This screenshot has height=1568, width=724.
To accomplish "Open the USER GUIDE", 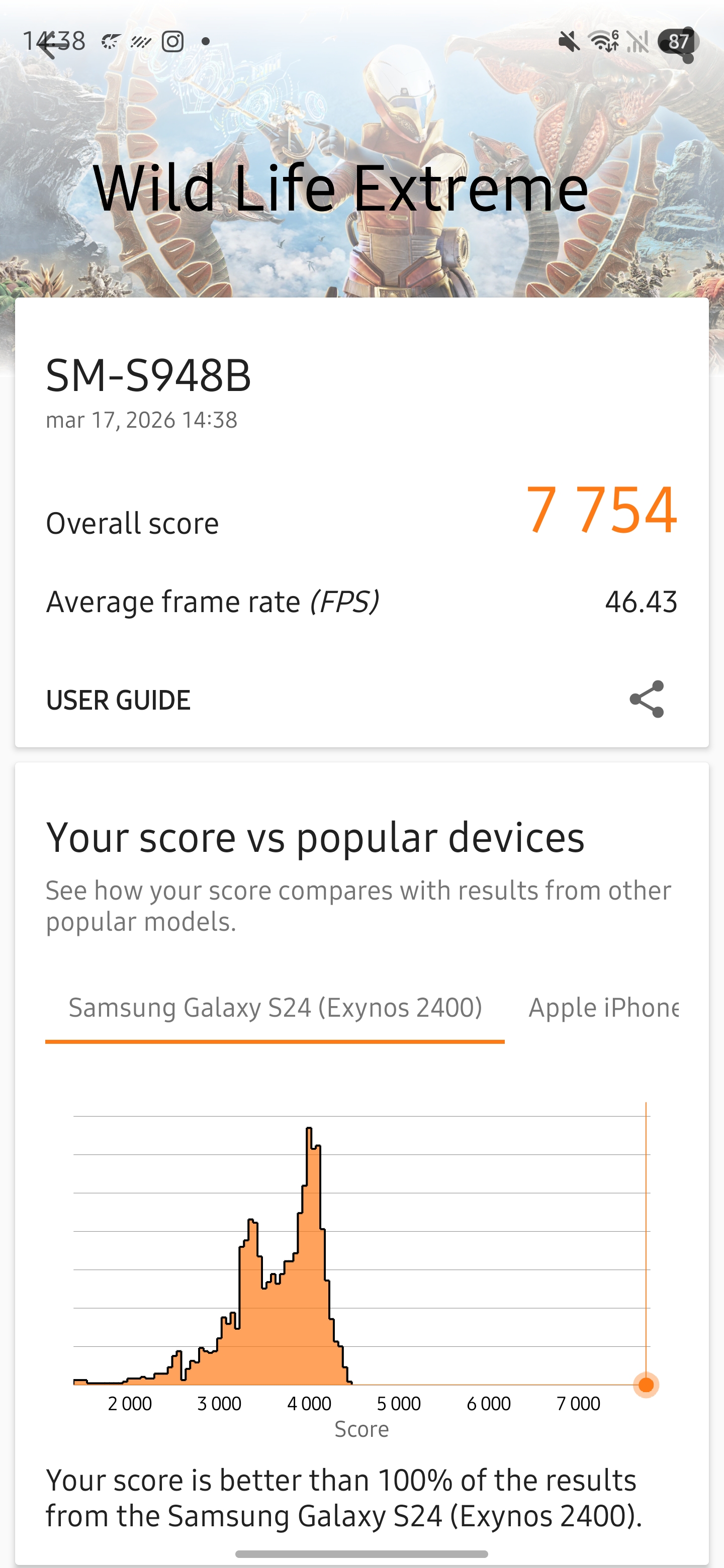I will tap(118, 700).
